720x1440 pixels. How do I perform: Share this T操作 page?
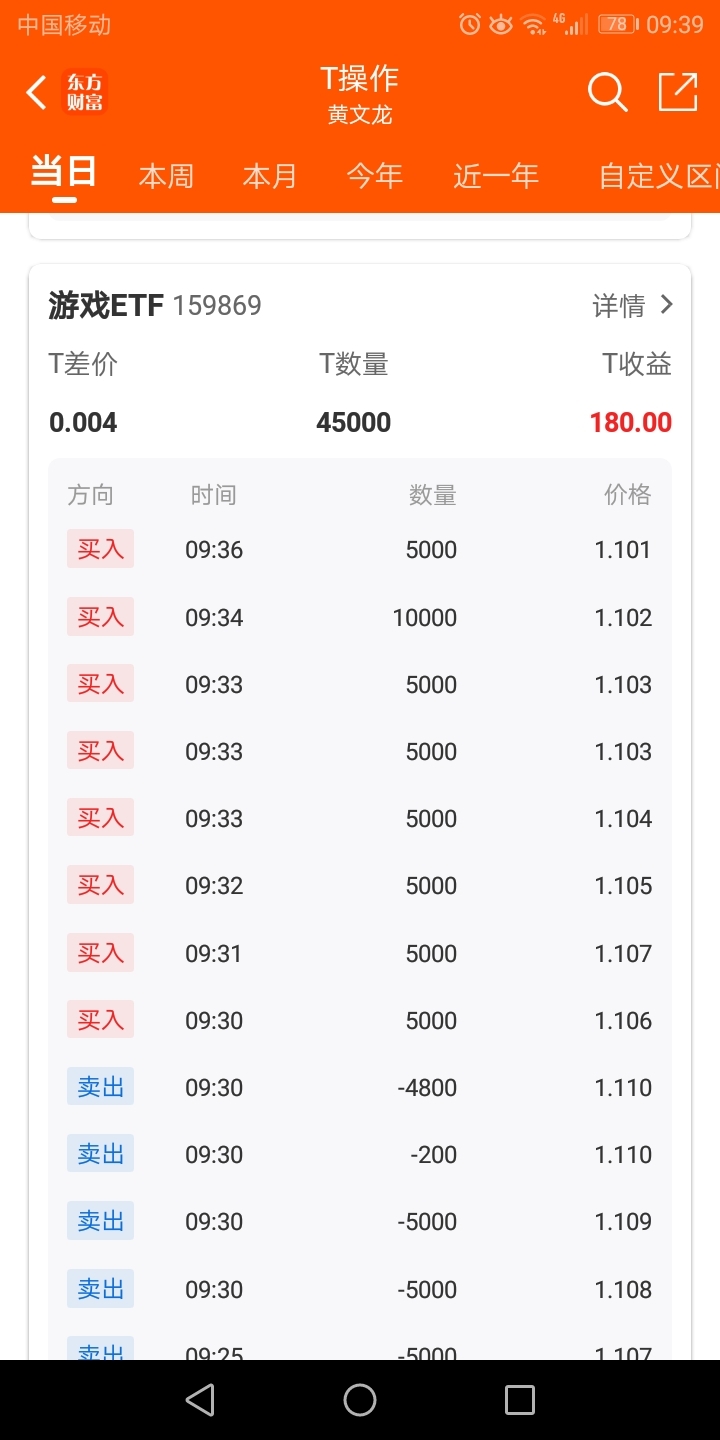[678, 92]
